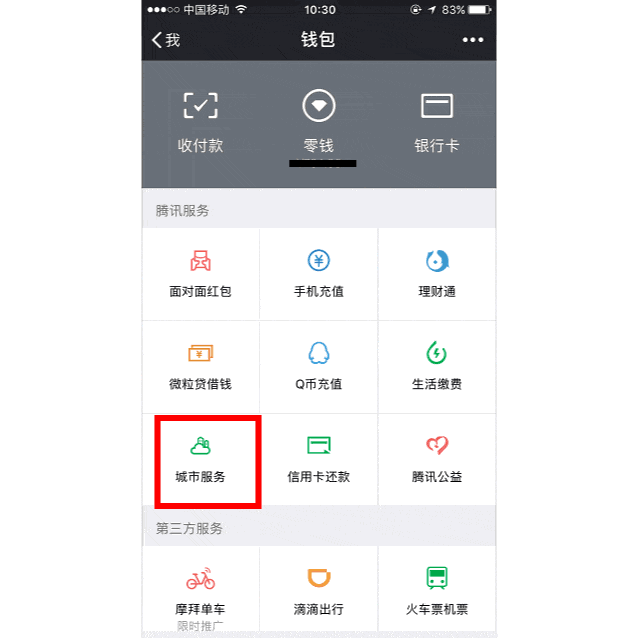
Task: Open the three-dot overflow menu
Action: pyautogui.click(x=472, y=40)
